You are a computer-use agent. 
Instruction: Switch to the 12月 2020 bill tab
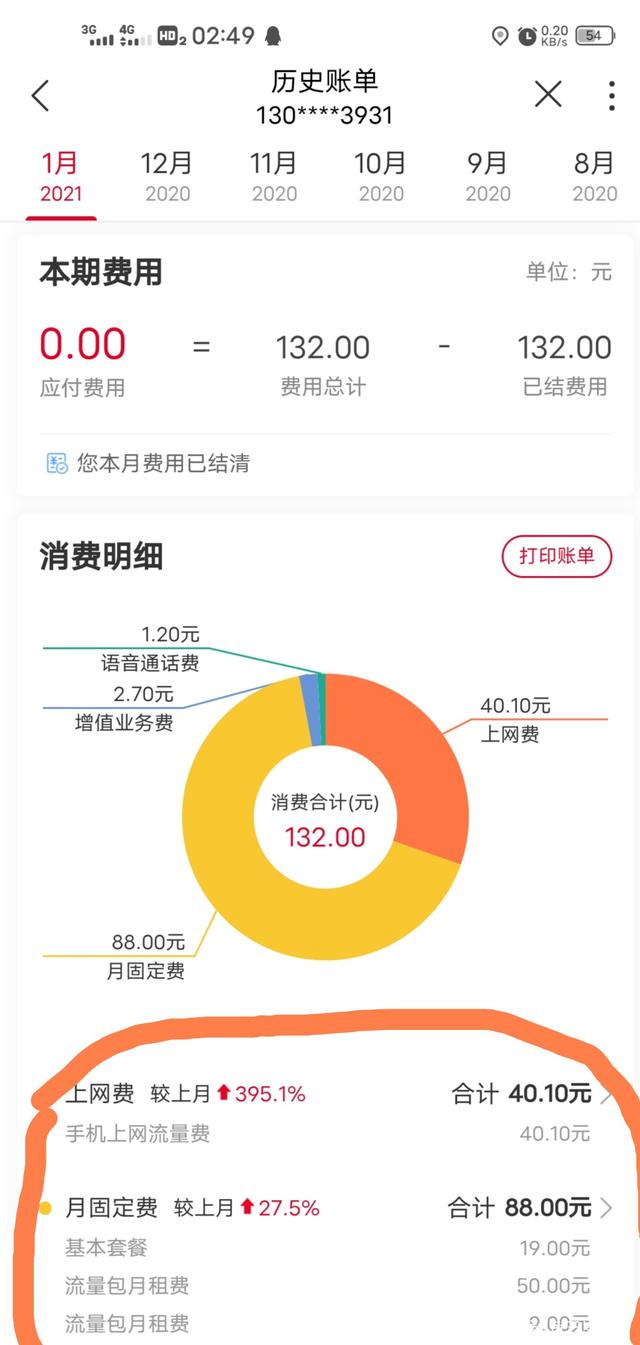[167, 177]
